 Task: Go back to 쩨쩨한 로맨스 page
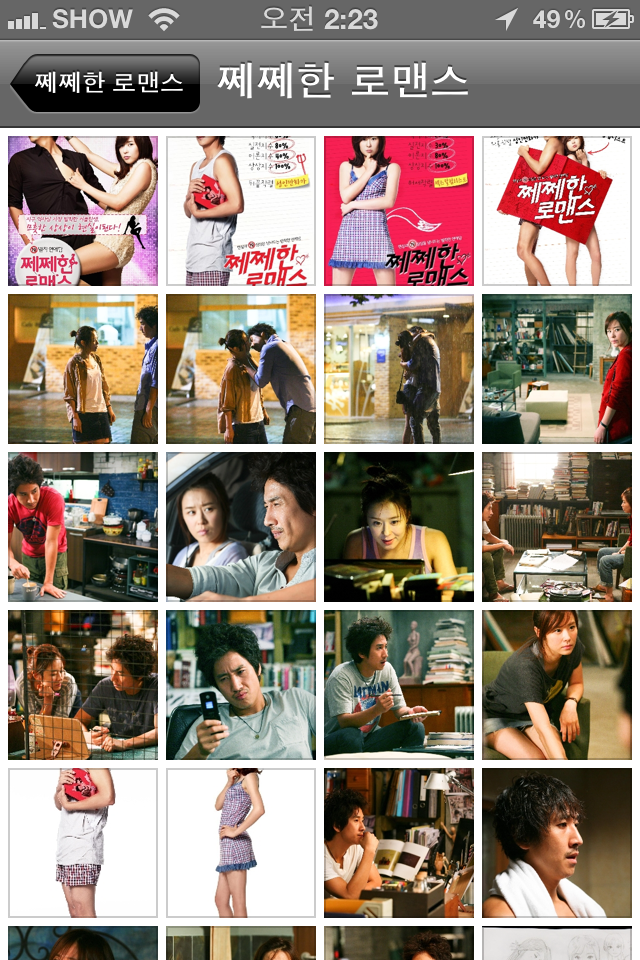[x=105, y=82]
